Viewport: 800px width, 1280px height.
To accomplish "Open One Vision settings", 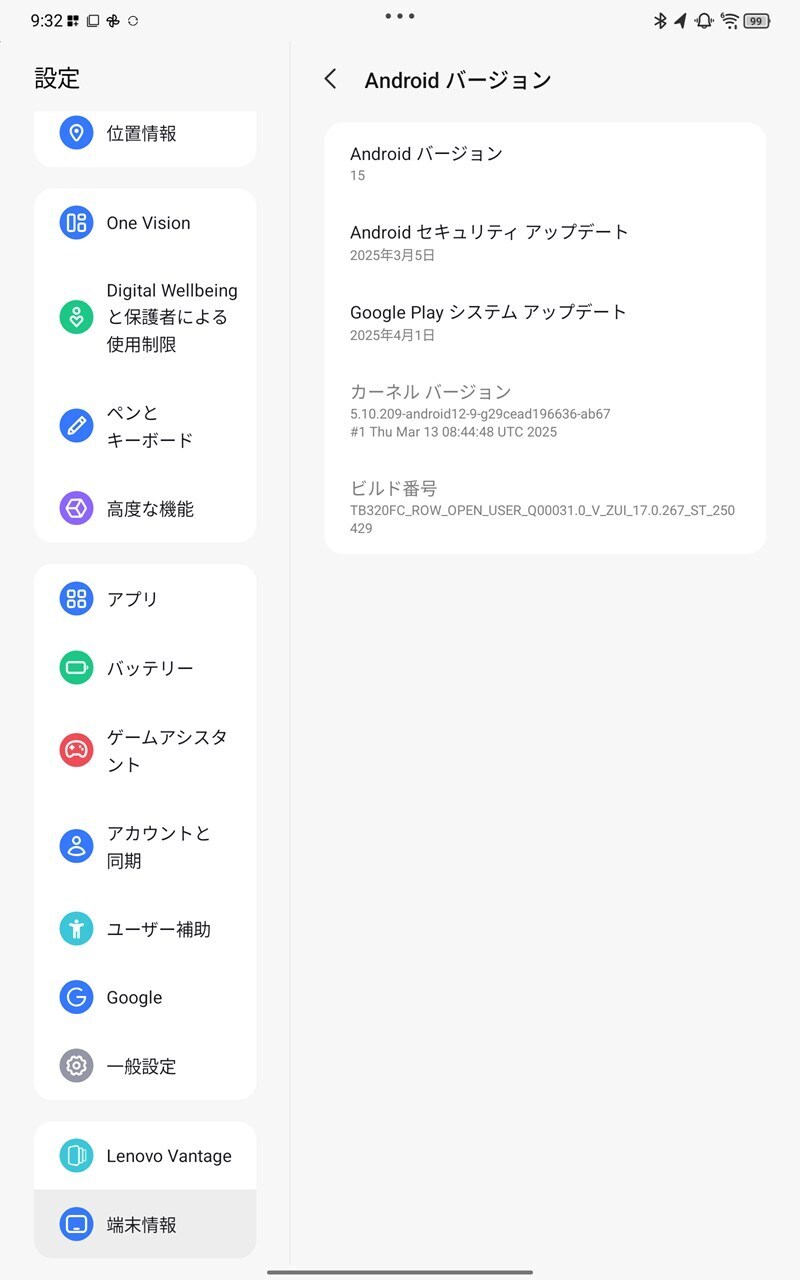I will pyautogui.click(x=145, y=223).
